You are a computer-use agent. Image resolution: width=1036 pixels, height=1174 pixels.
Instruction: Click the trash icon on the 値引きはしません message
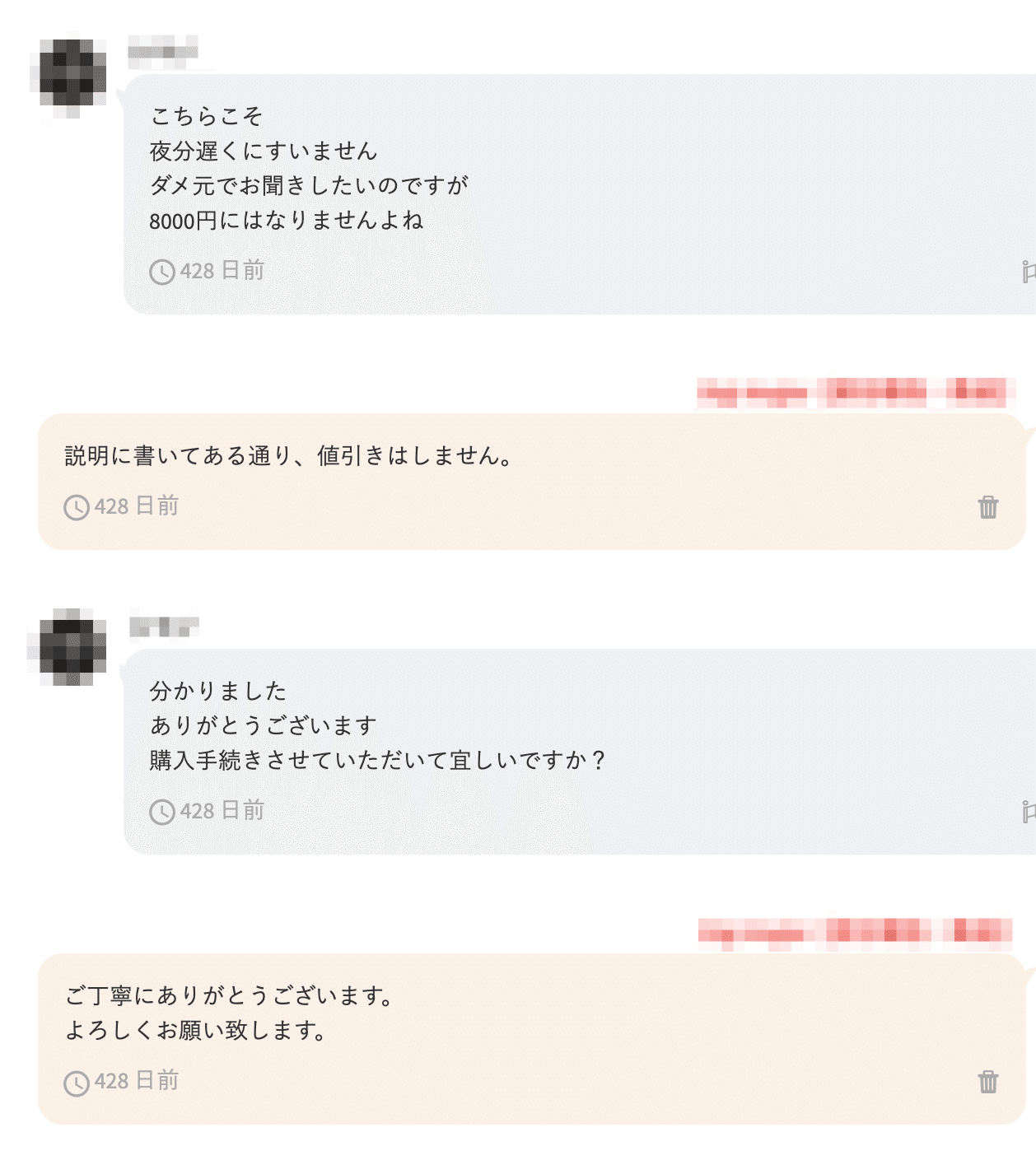989,508
